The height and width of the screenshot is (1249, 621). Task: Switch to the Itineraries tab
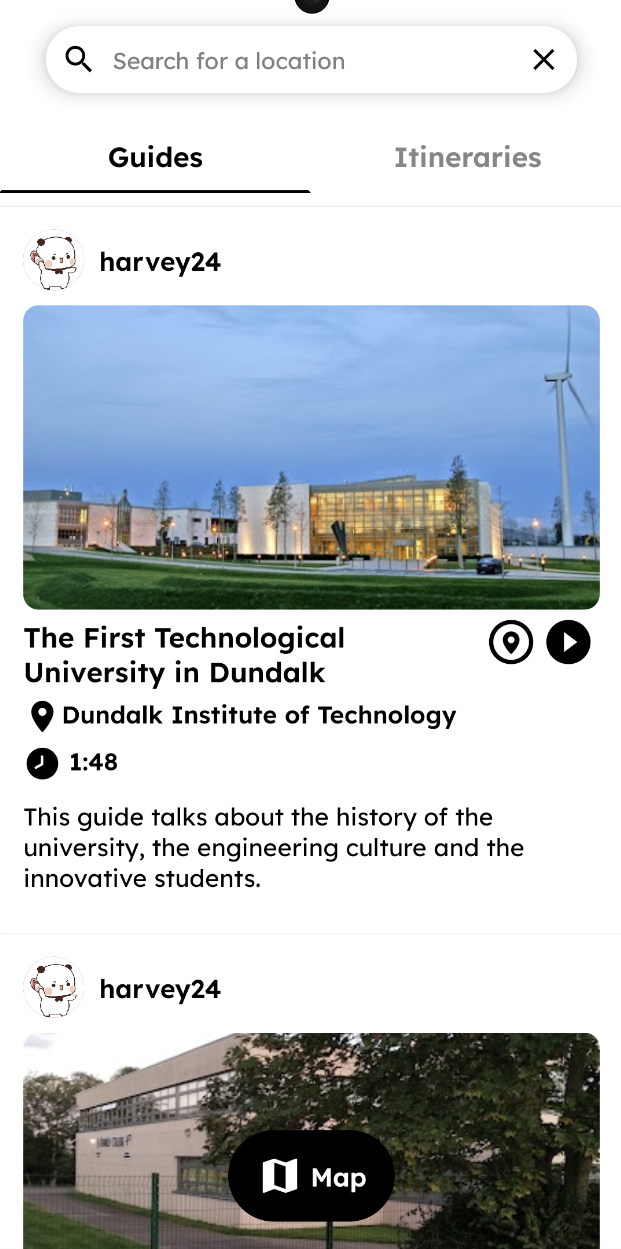(x=467, y=158)
